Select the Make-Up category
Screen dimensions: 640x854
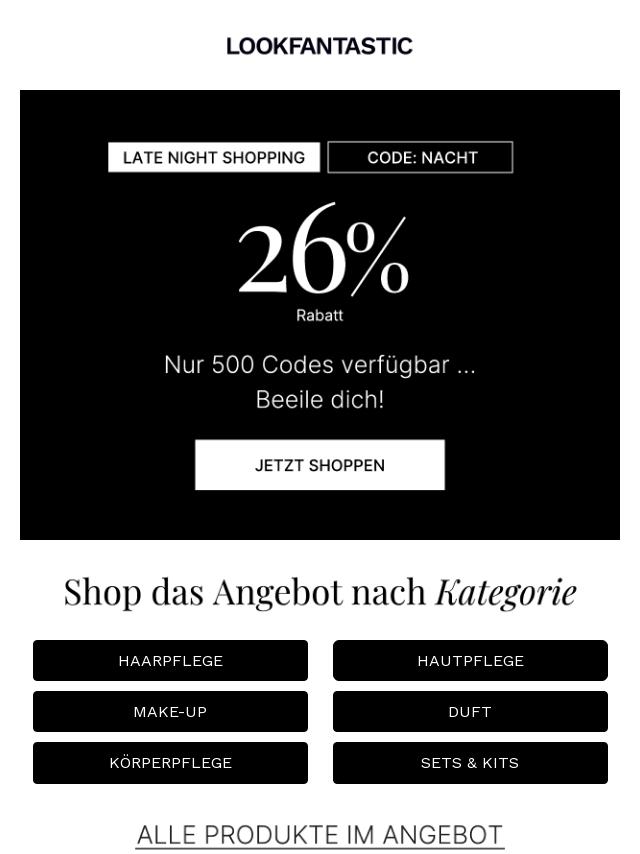coord(170,712)
